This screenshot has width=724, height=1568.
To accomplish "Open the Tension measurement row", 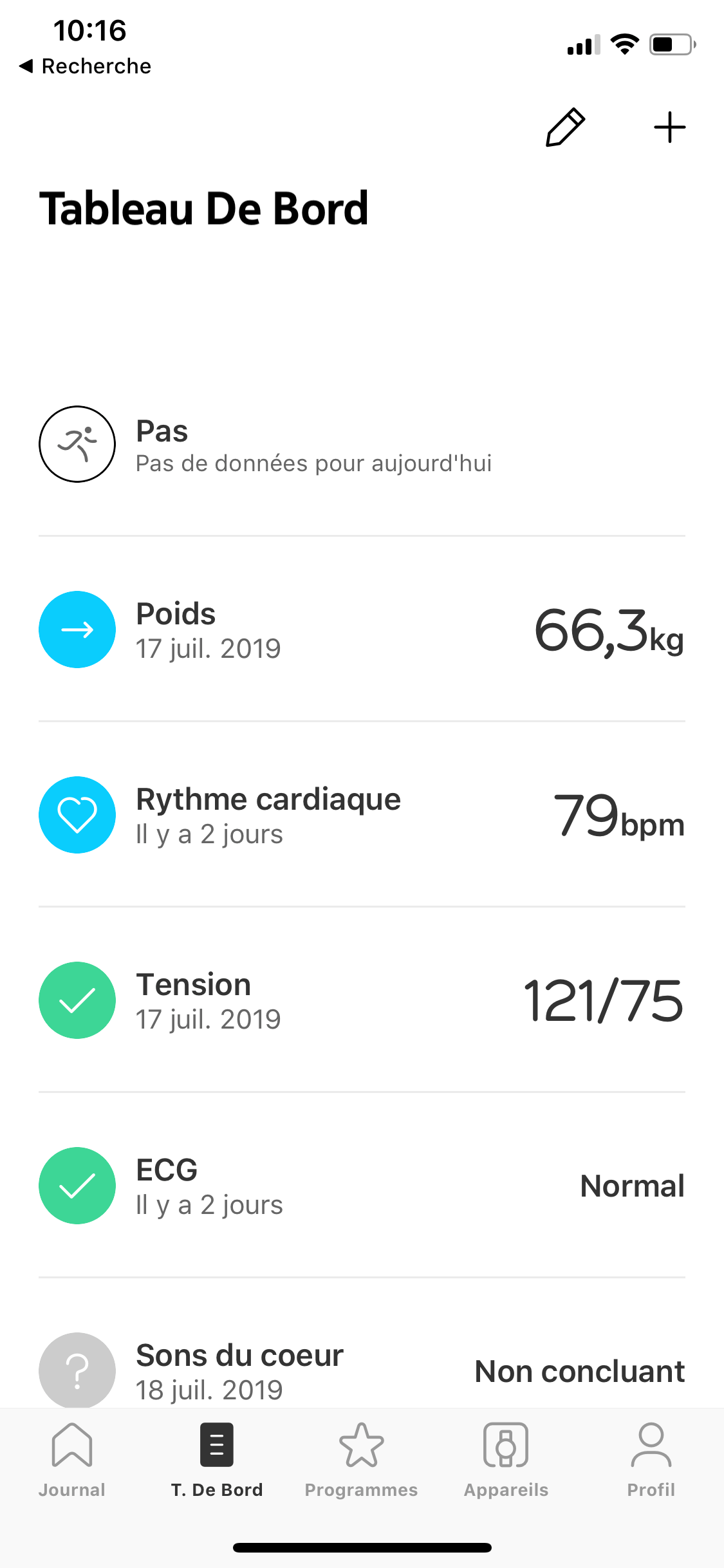I will (362, 1000).
